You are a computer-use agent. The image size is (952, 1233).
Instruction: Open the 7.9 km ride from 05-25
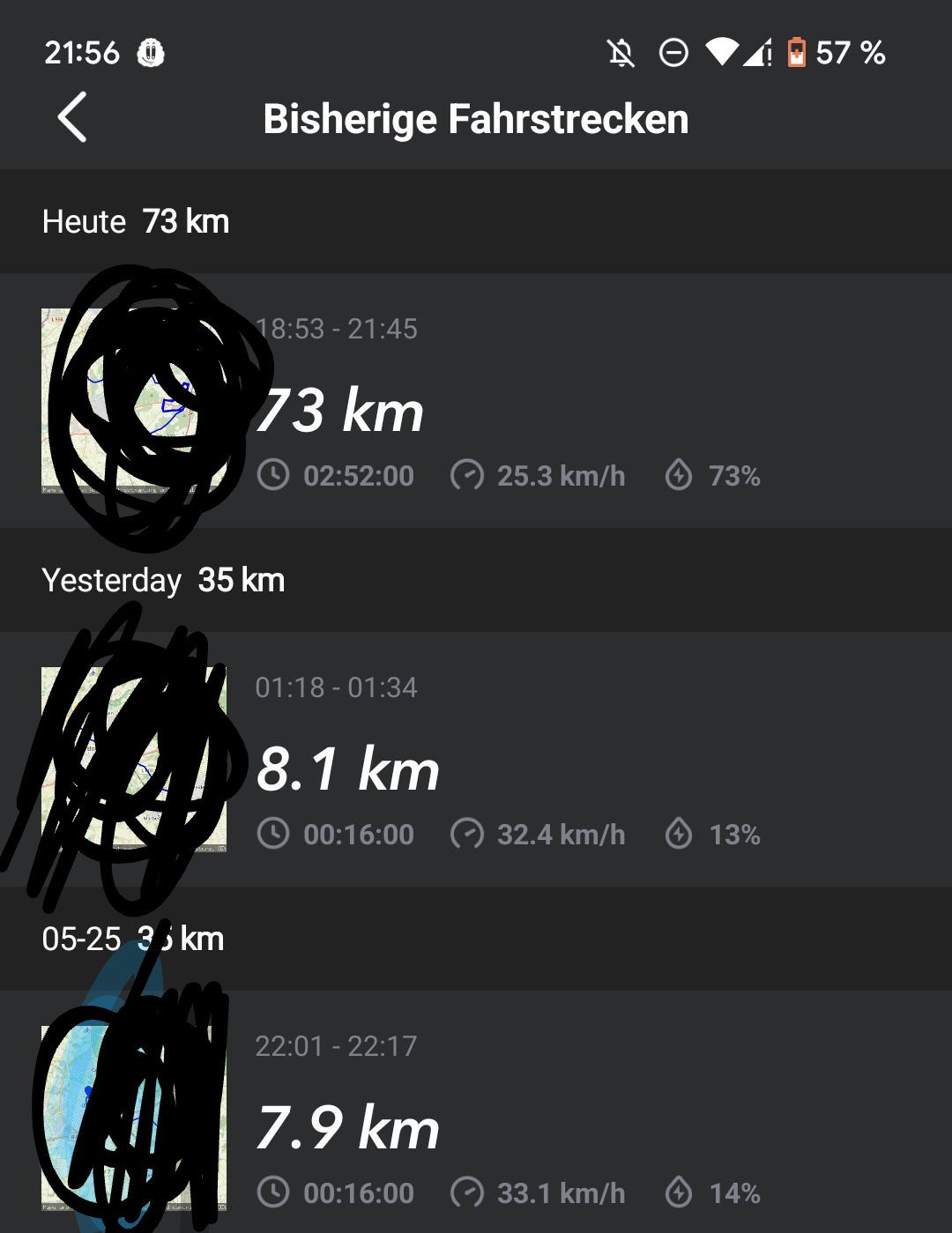pos(529,1118)
